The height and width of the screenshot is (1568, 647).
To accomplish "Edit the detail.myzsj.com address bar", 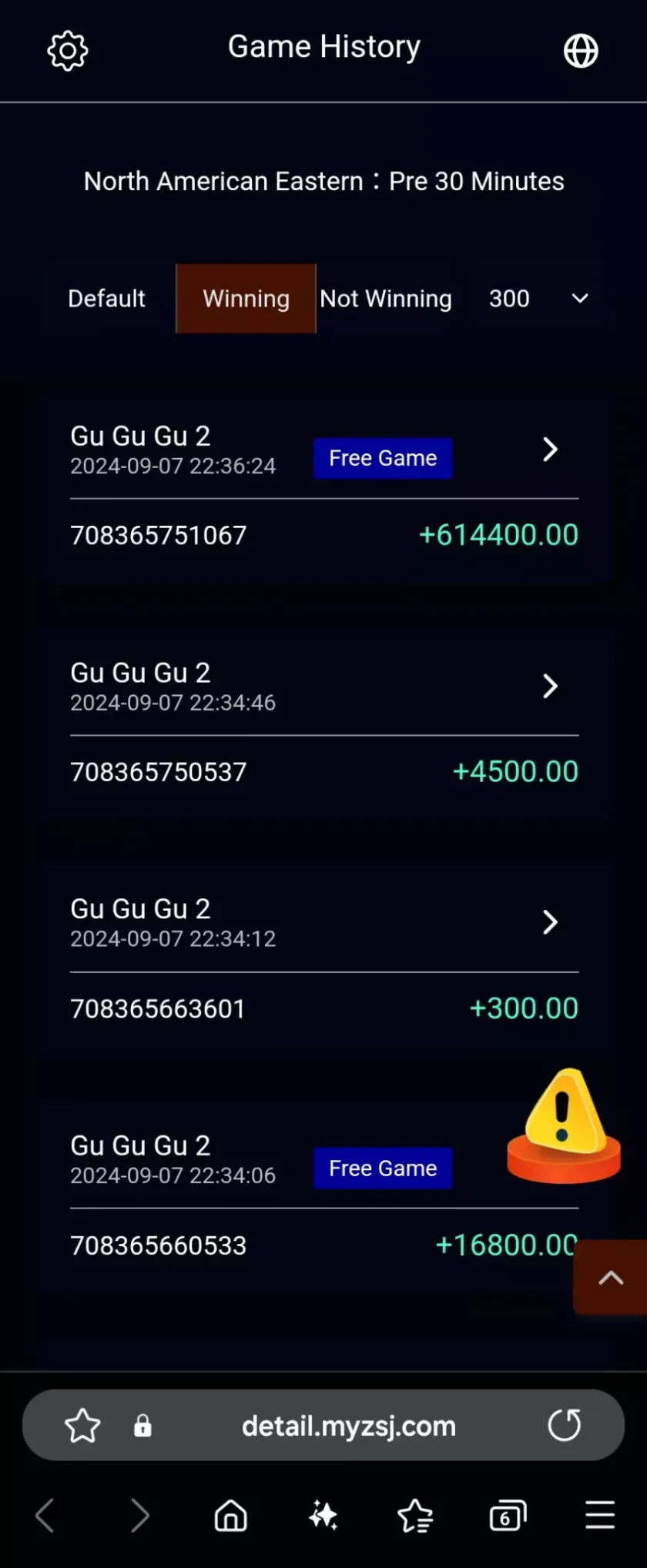I will click(x=348, y=1426).
